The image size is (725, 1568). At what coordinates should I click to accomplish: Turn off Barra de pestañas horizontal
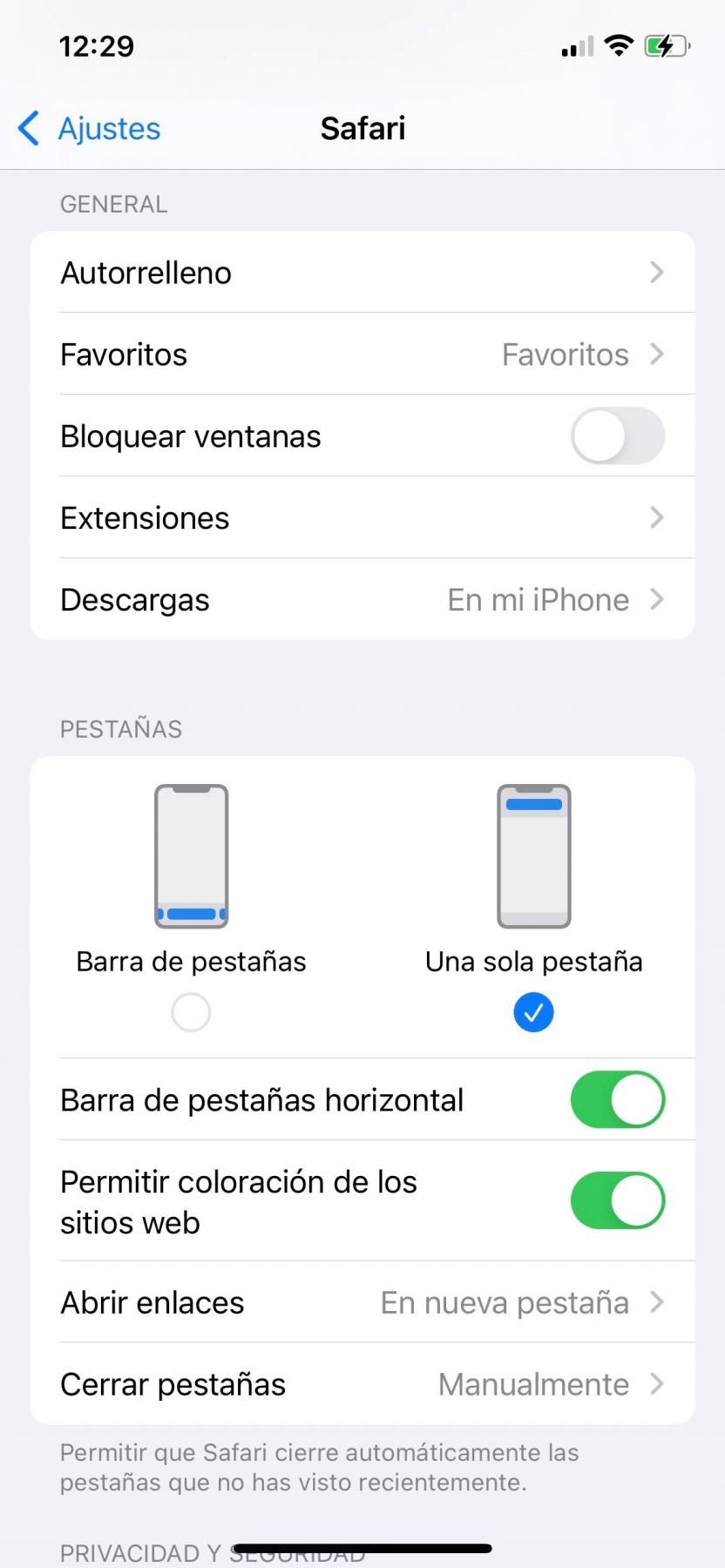617,1099
